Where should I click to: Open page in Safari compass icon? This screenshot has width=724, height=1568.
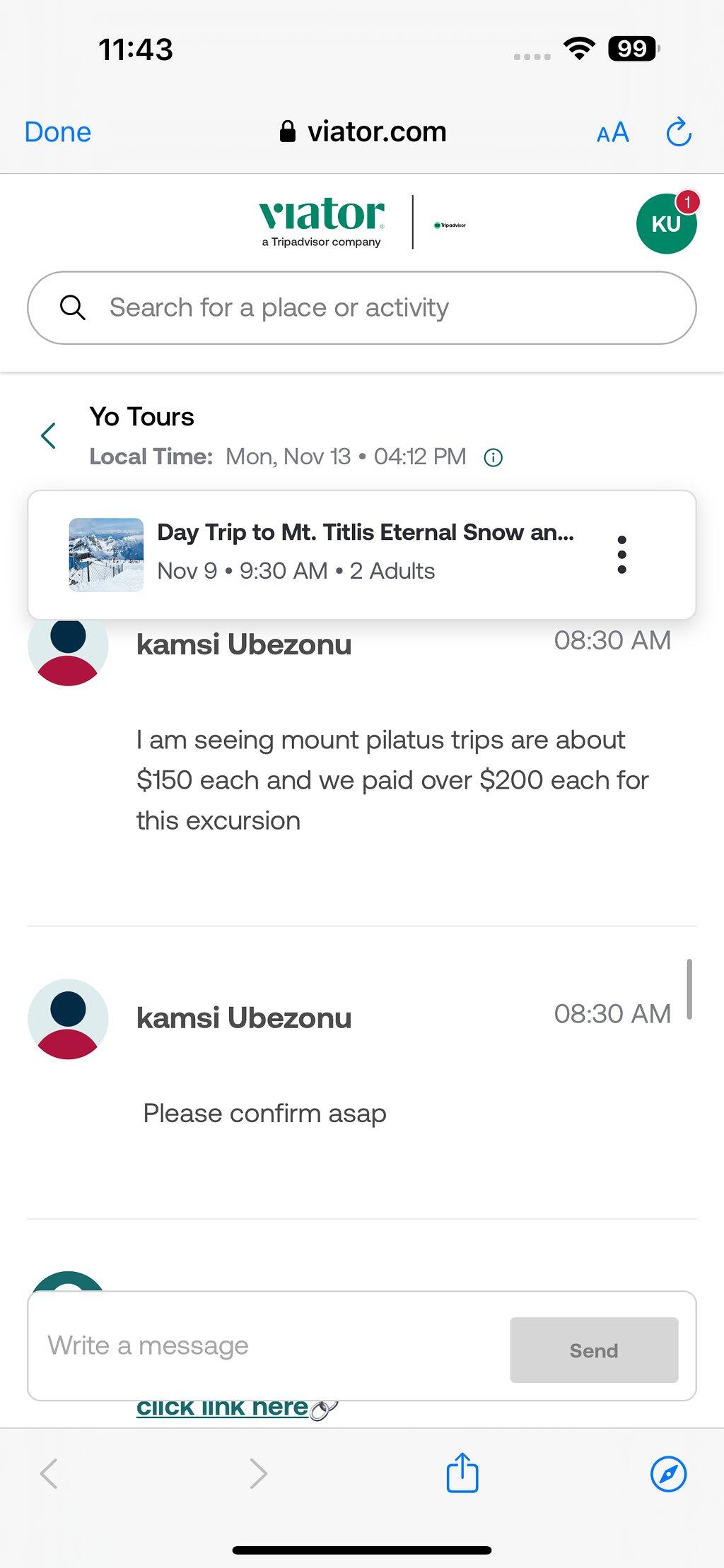click(x=668, y=1474)
